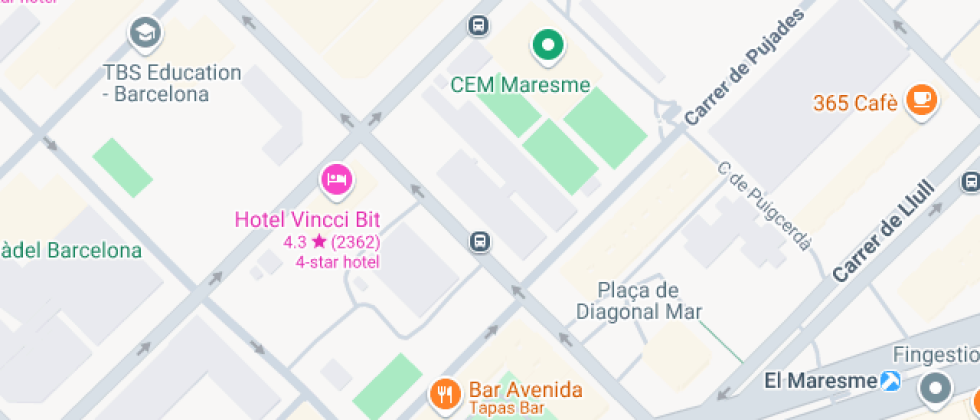Screen dimensions: 980x420
Task: Open the 365 Cafè map pin
Action: coord(920,100)
